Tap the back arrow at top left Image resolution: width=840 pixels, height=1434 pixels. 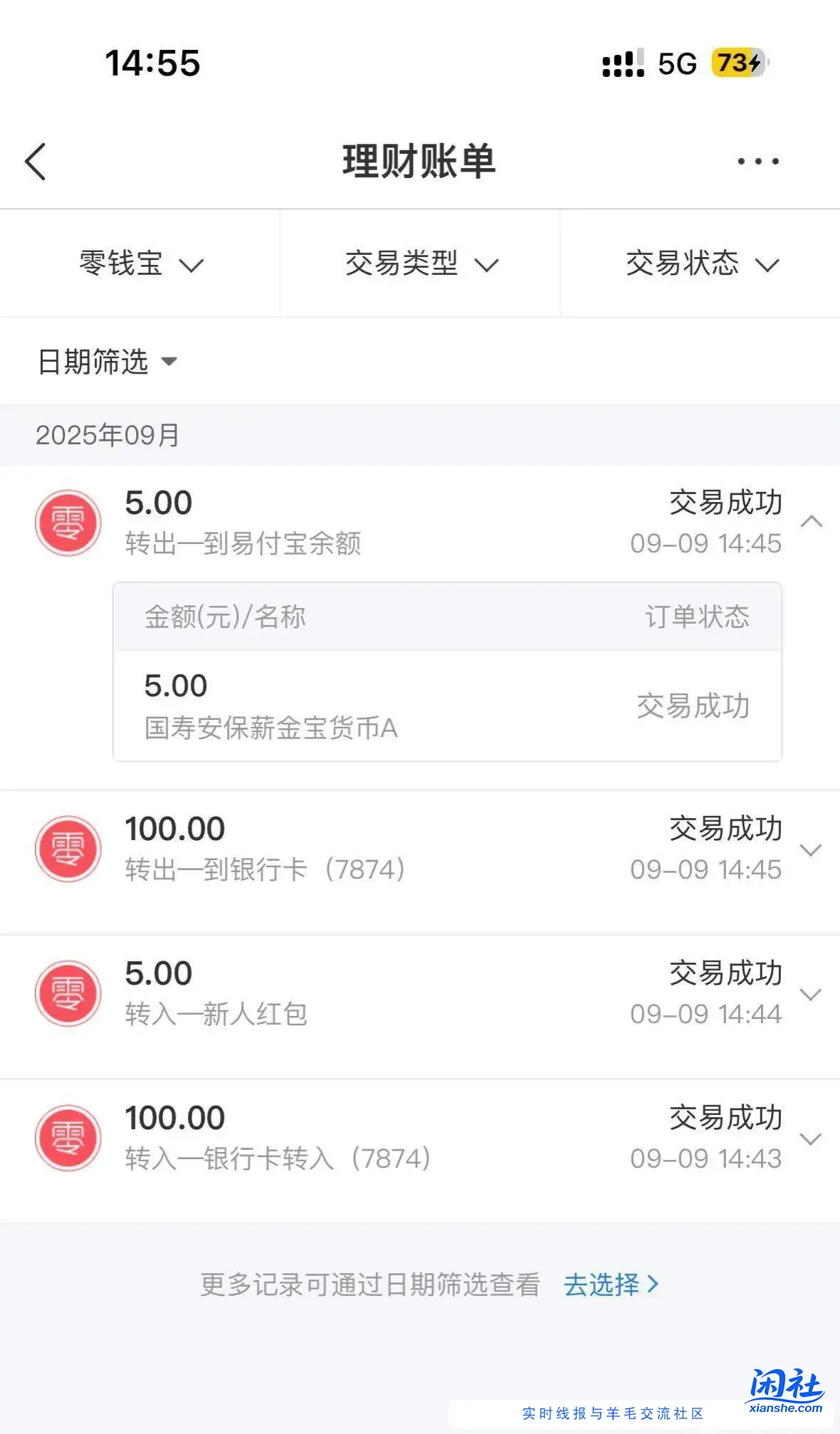coord(33,162)
